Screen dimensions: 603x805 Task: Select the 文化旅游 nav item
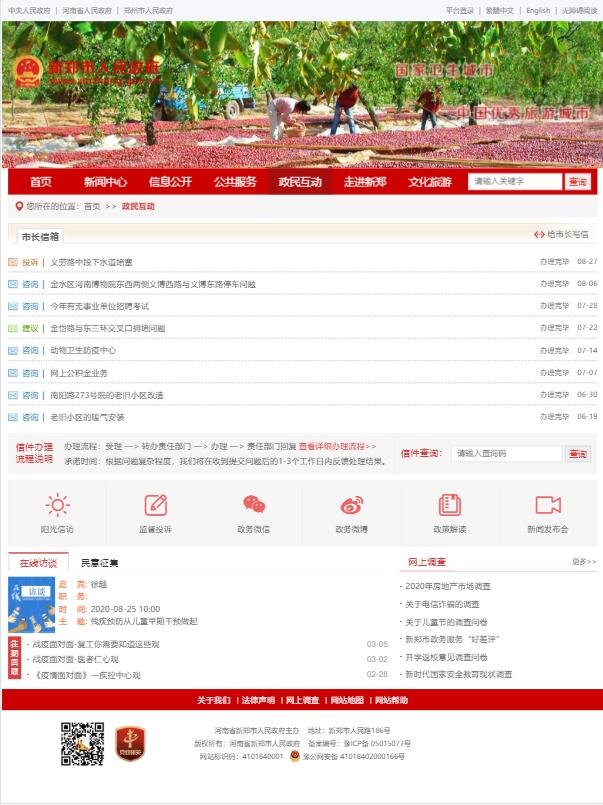[x=430, y=182]
